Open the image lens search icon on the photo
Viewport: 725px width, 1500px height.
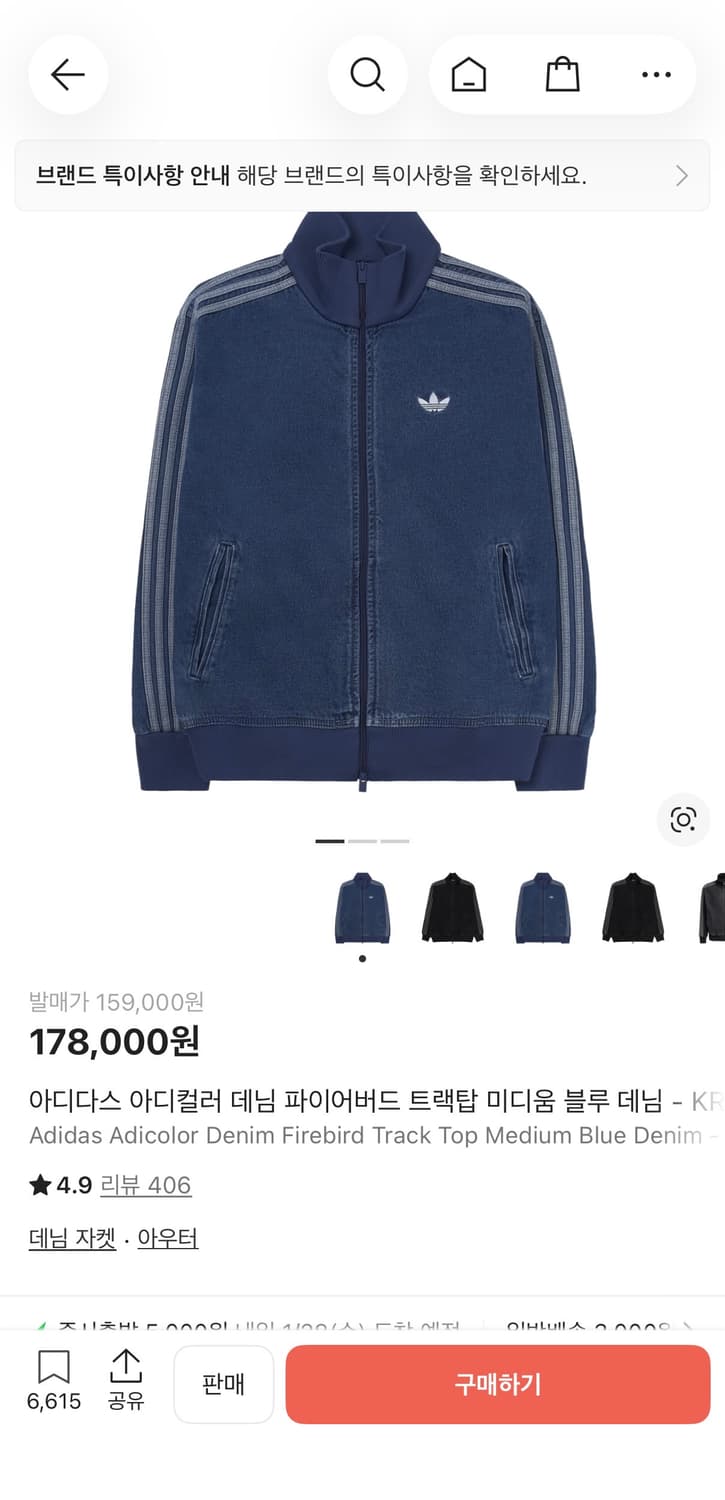pos(683,820)
